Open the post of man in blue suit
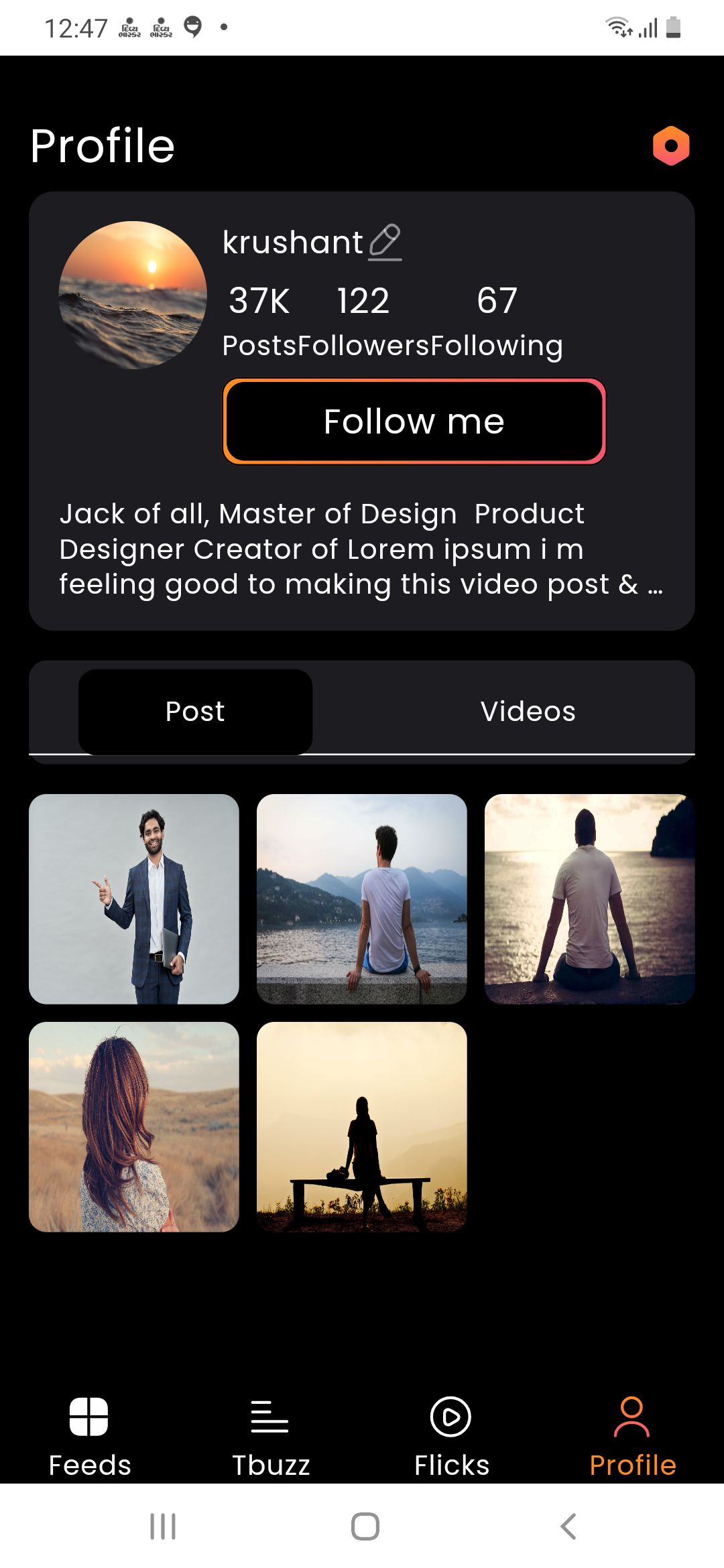 (134, 899)
